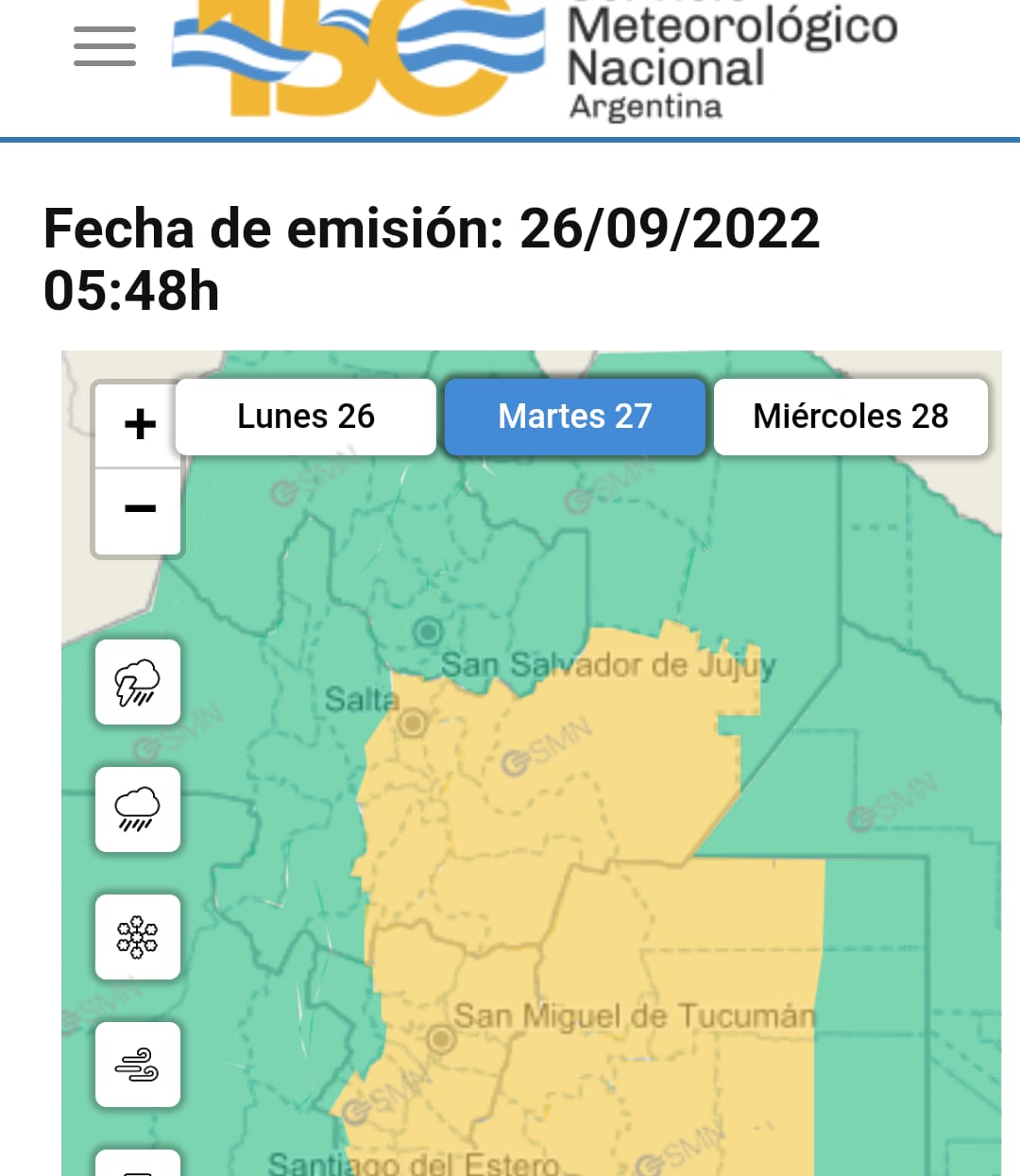Switch to Lunes 26 forecast
The height and width of the screenshot is (1176, 1020).
tap(306, 417)
